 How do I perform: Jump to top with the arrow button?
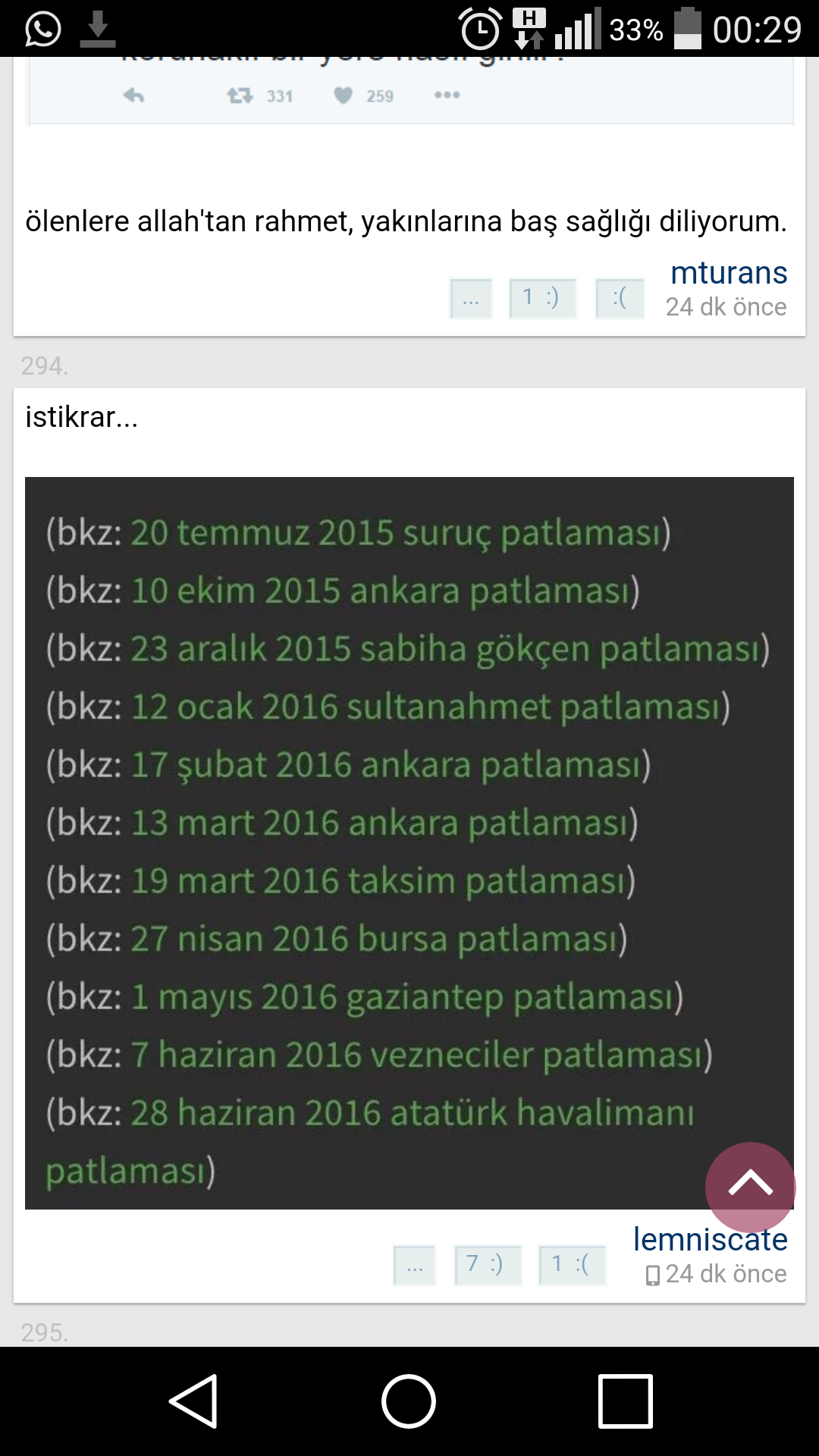(750, 1187)
